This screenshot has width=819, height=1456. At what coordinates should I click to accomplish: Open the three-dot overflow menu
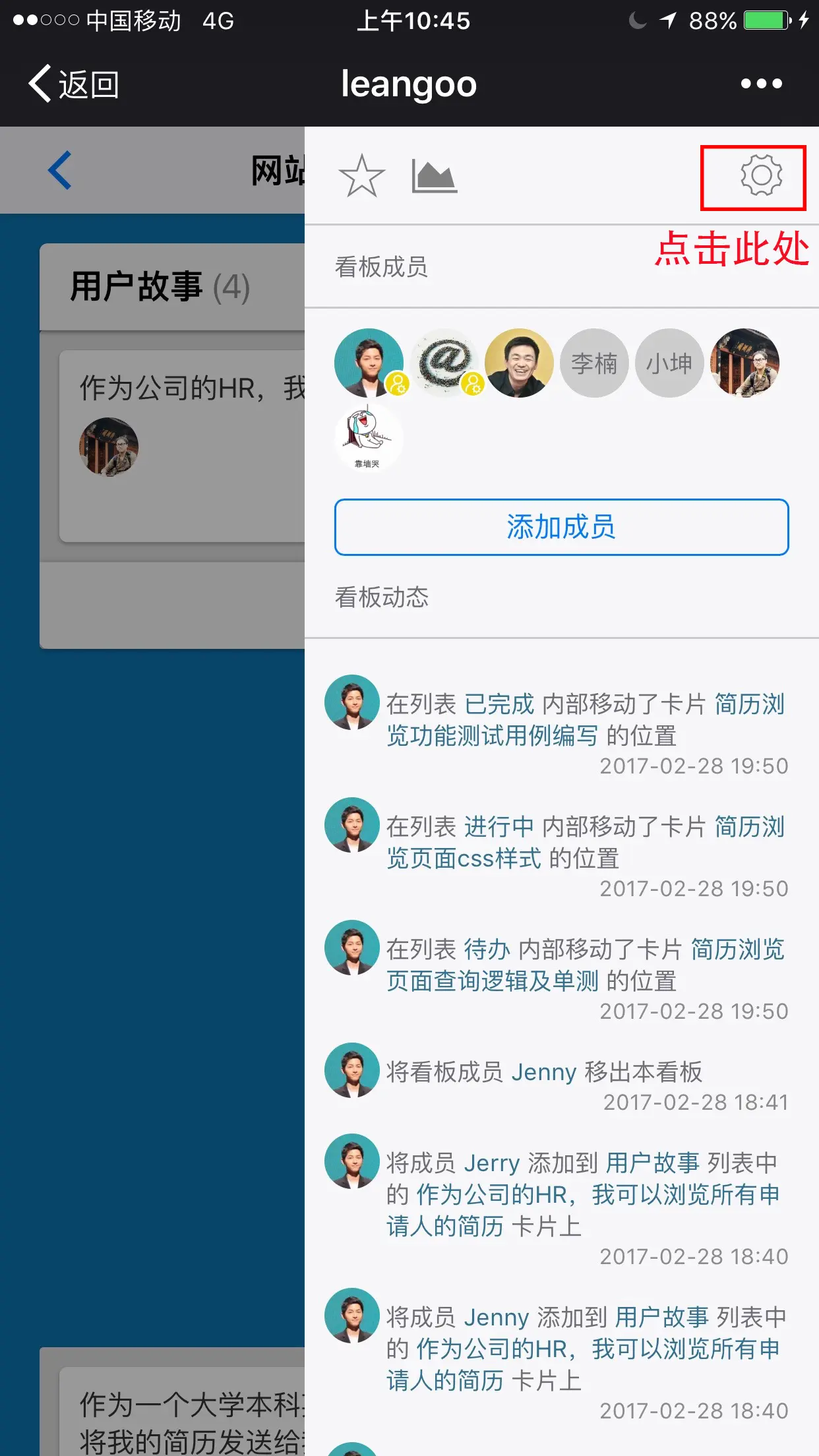point(761,84)
